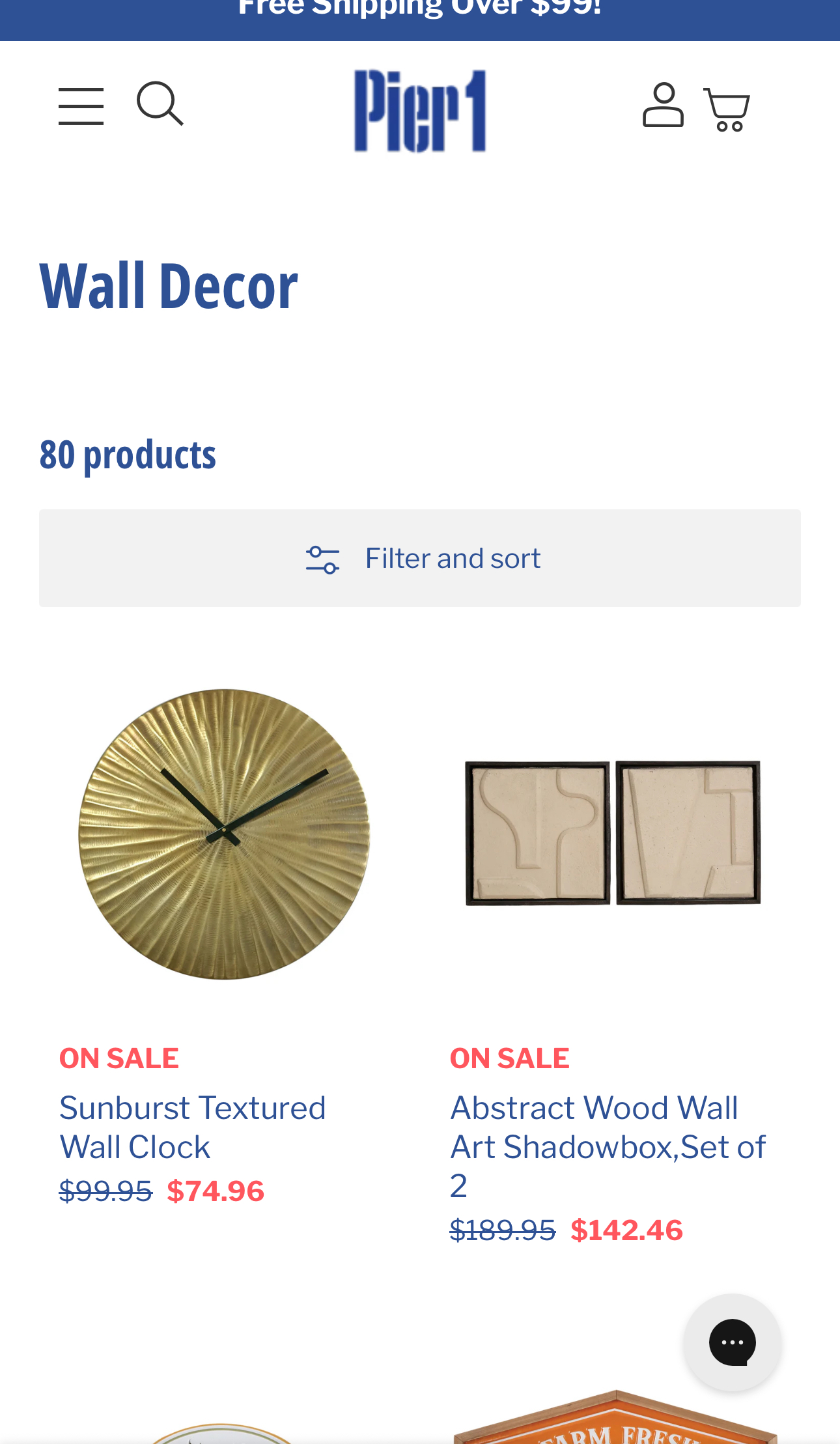Open the hamburger navigation menu
Viewport: 840px width, 1444px height.
81,106
